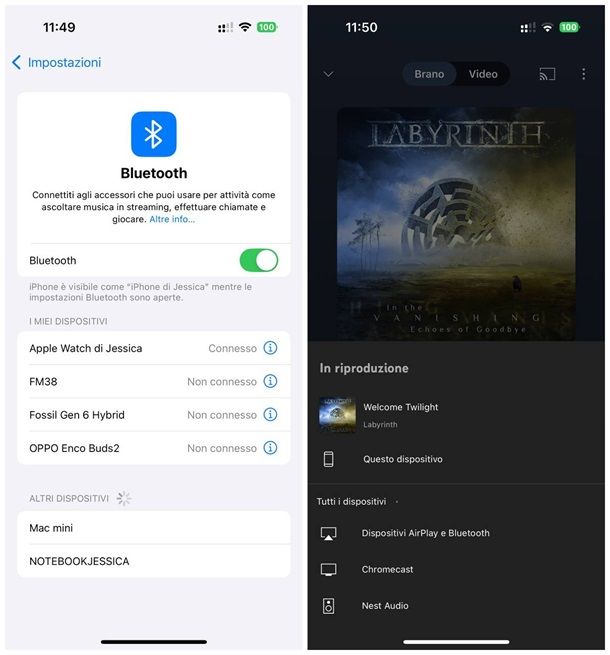610x655 pixels.
Task: Connect to OPPO Enco Buds2
Action: tap(100, 448)
